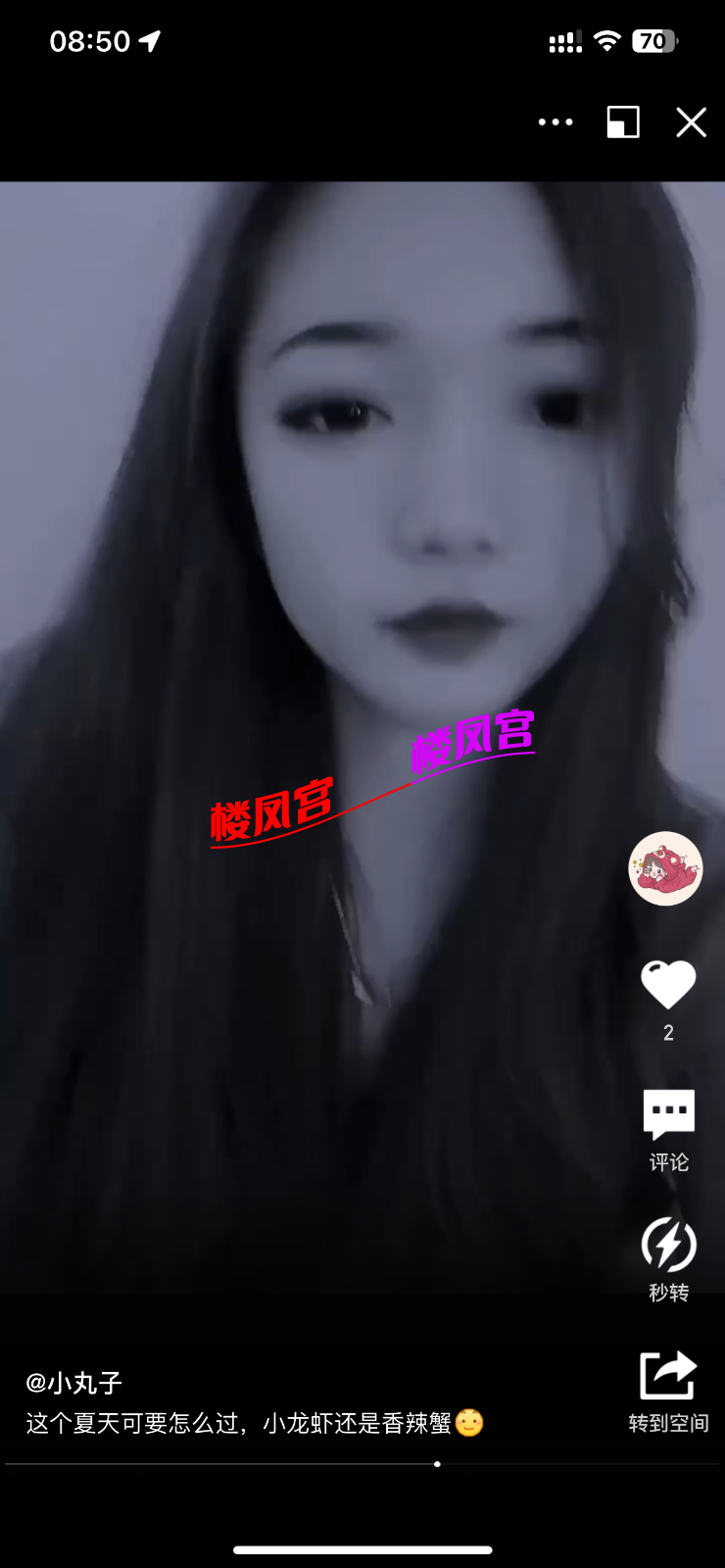
Task: Minimize video to floating window
Action: (x=623, y=122)
